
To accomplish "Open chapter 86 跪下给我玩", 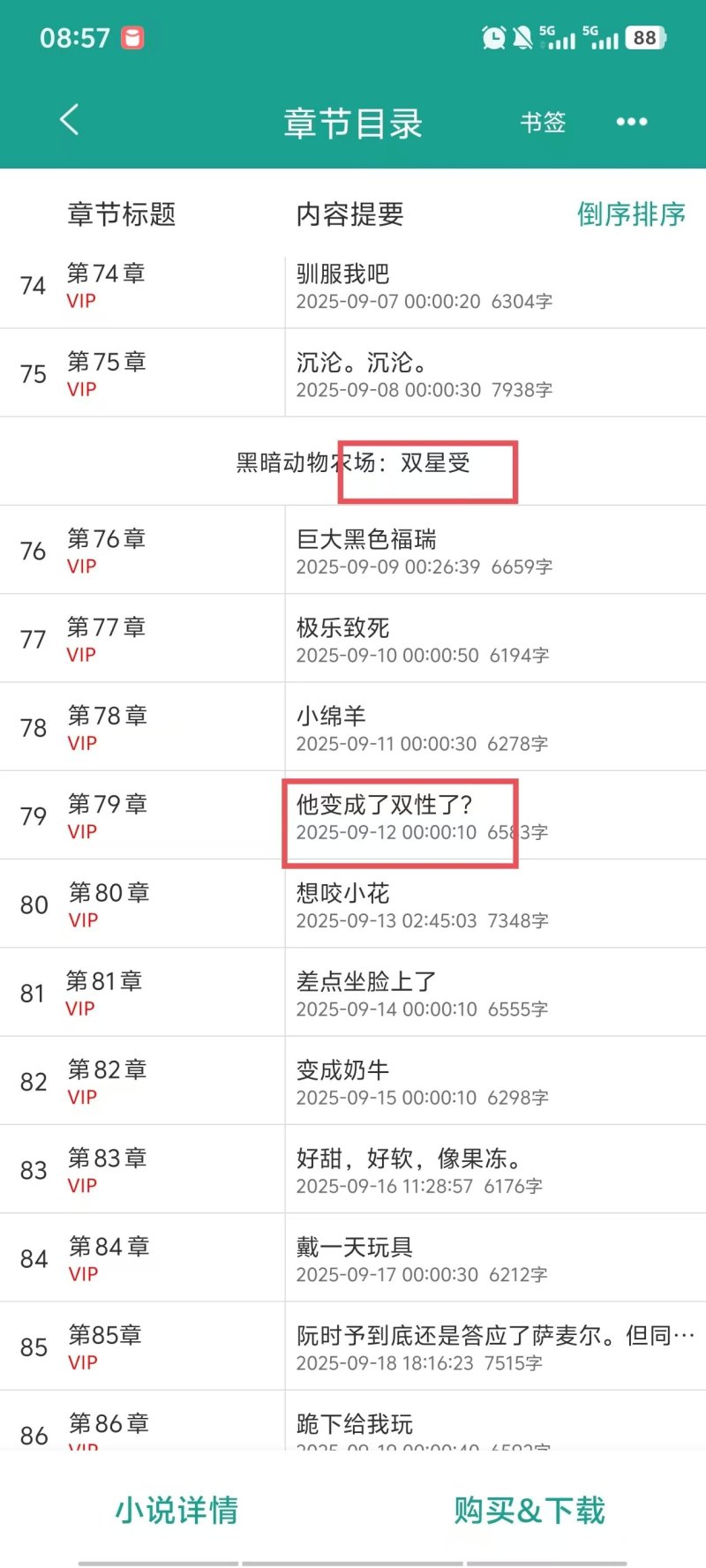I will [355, 1423].
